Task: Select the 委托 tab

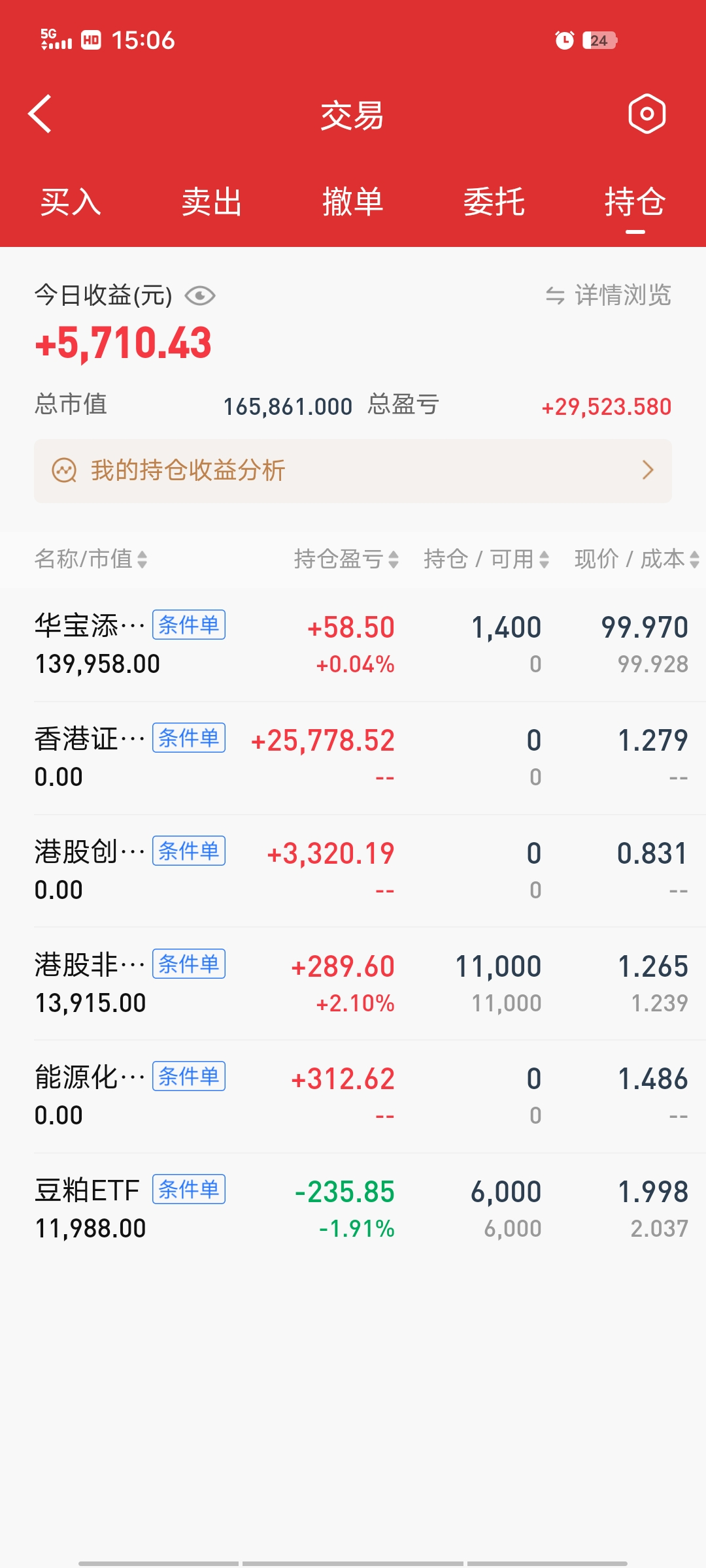Action: 494,202
